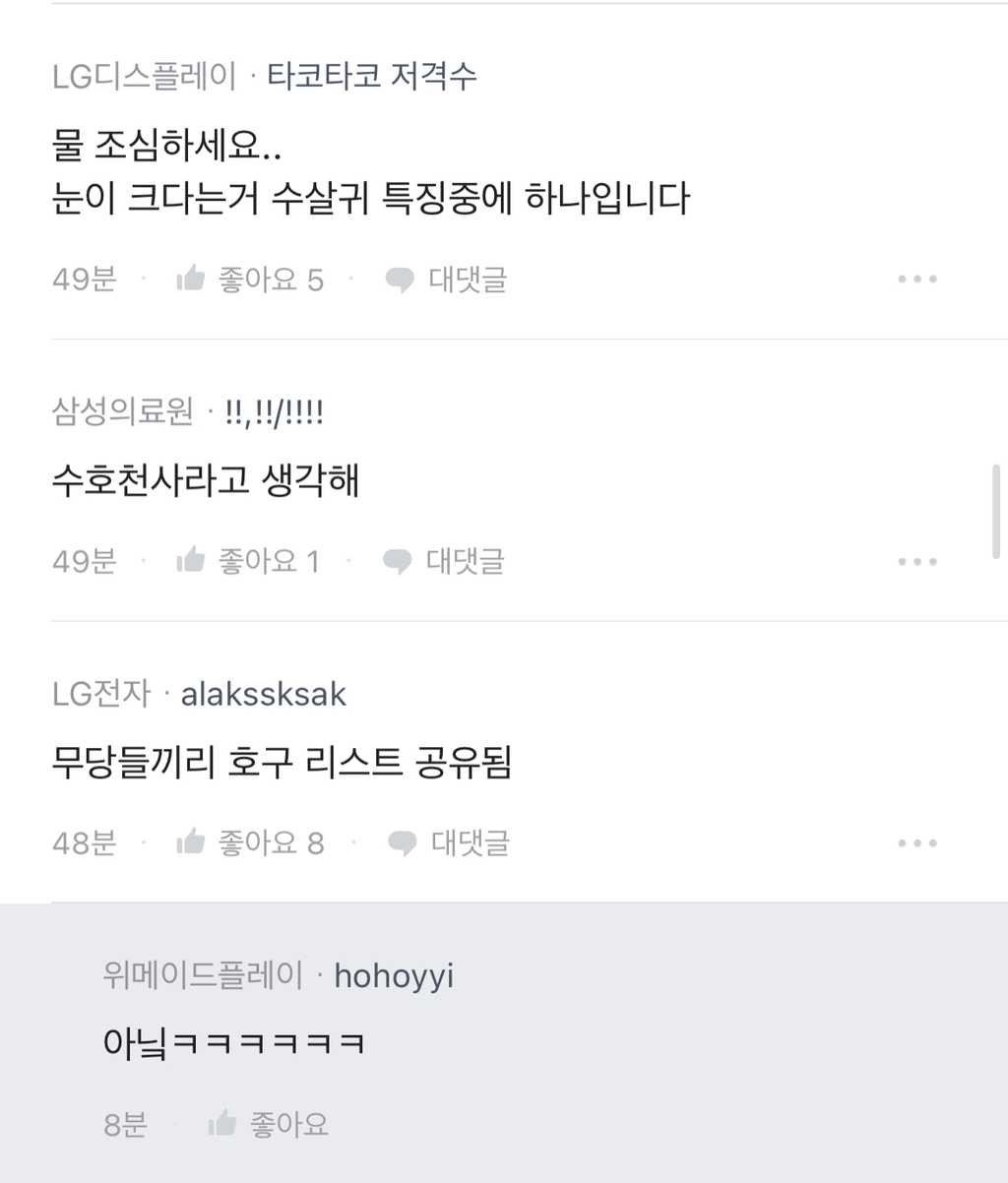Select the username 타코타코 저격수
Viewport: 1008px width, 1183px height.
(372, 75)
